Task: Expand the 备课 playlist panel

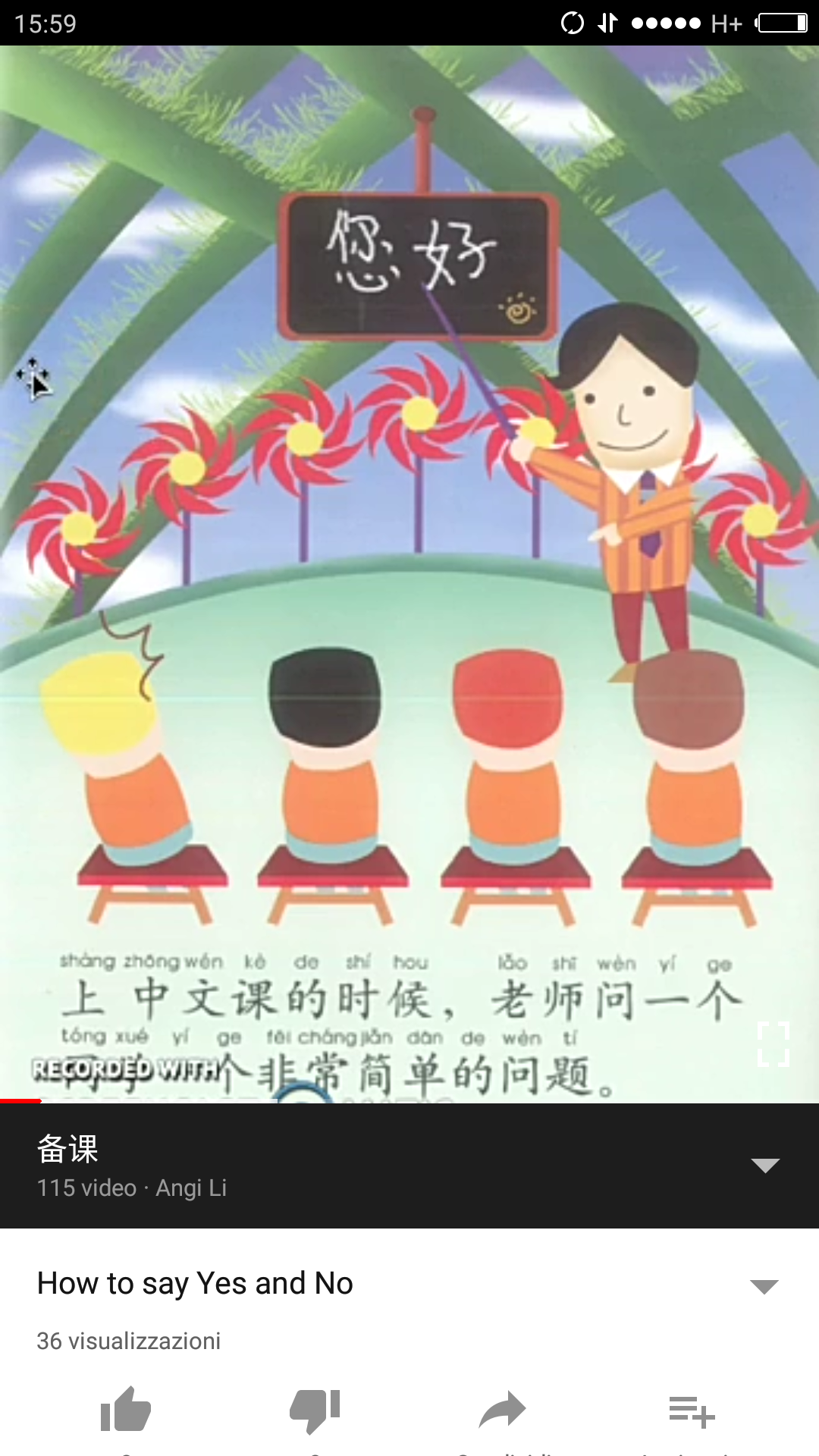Action: tap(764, 1166)
